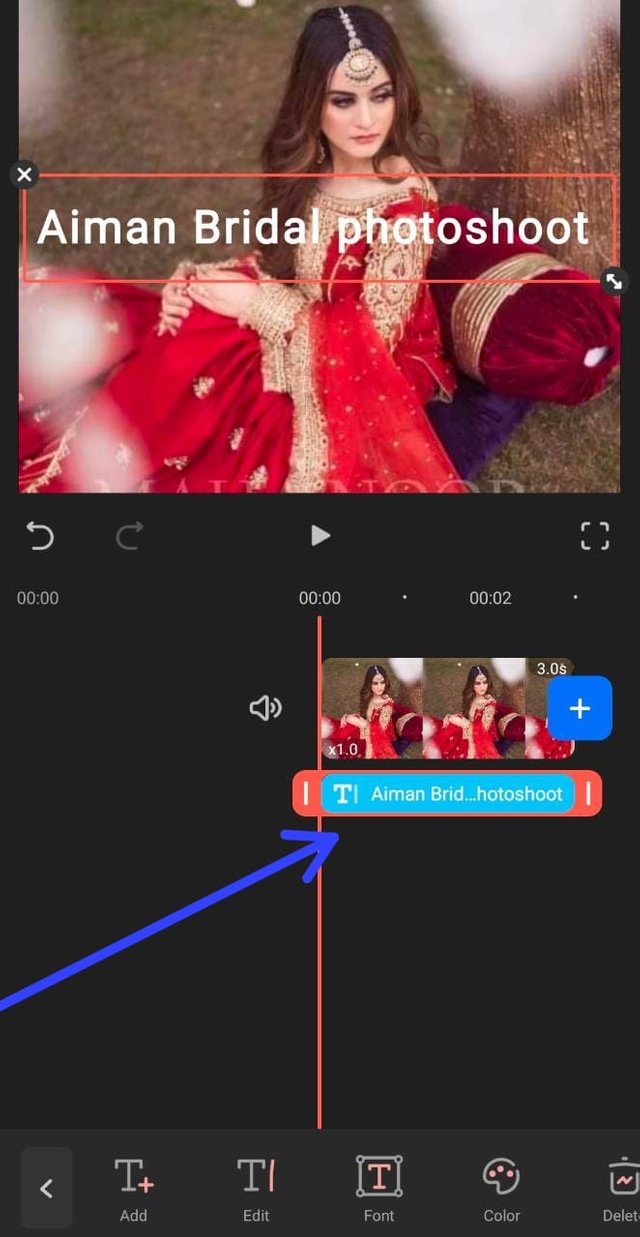This screenshot has width=640, height=1237.
Task: Undo the last edit
Action: click(40, 536)
